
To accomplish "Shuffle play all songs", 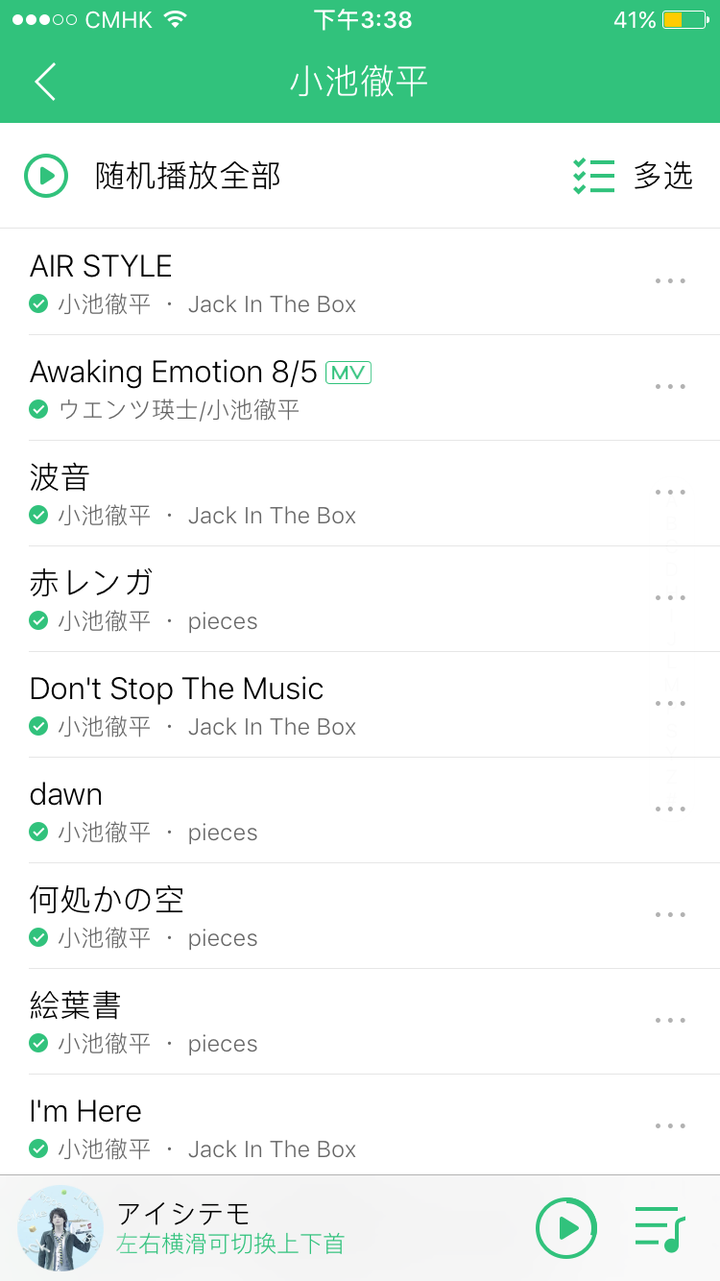I will tap(152, 176).
